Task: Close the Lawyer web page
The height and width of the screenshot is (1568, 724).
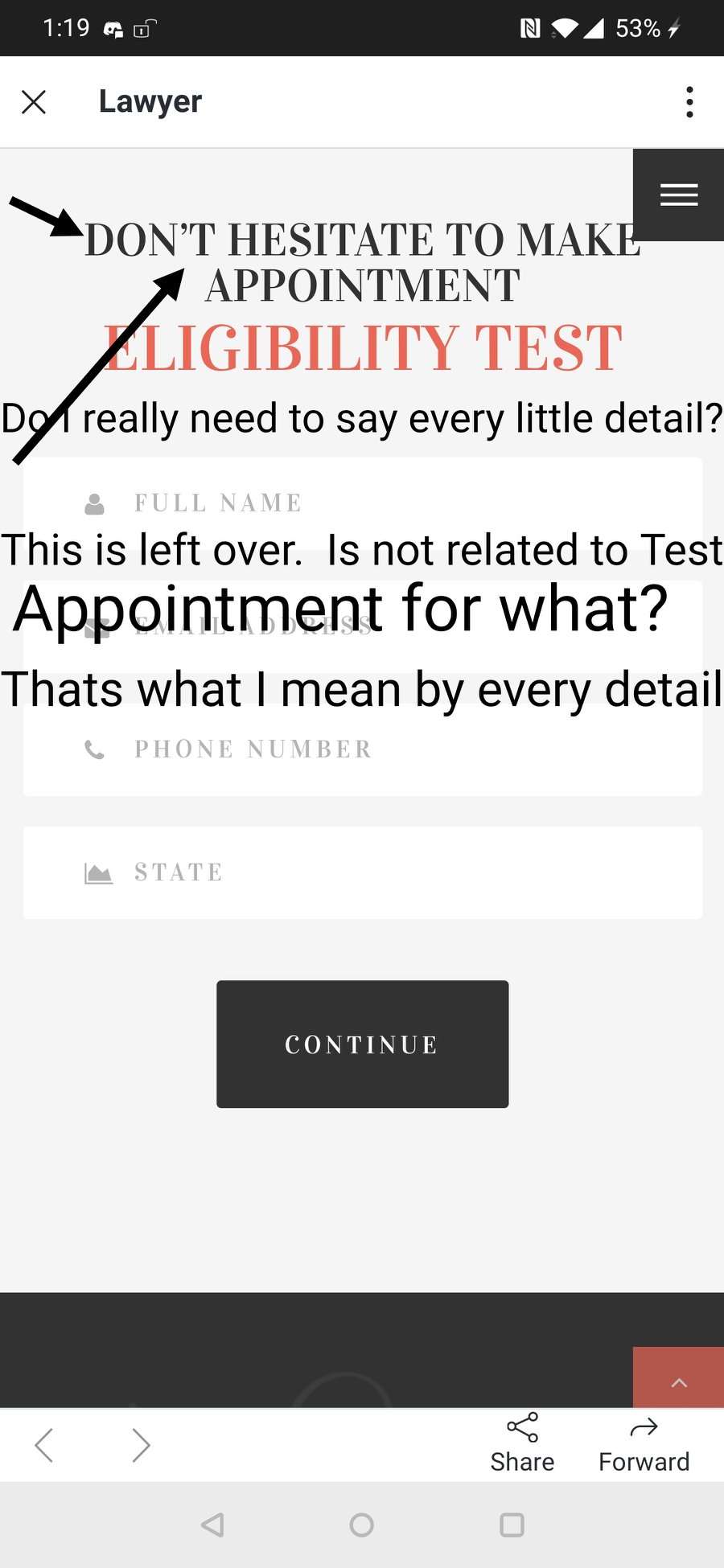Action: (x=34, y=102)
